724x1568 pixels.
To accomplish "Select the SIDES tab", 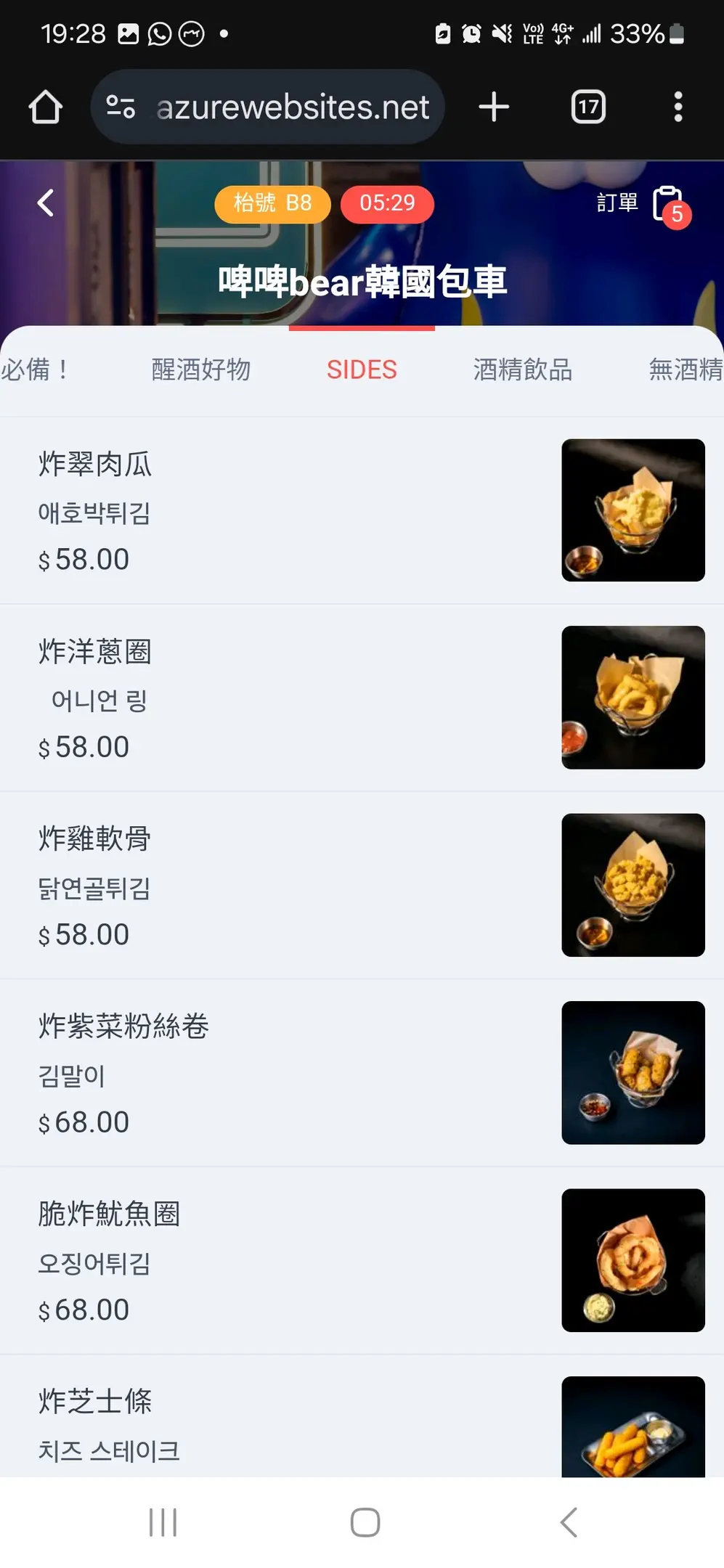I will 362,370.
